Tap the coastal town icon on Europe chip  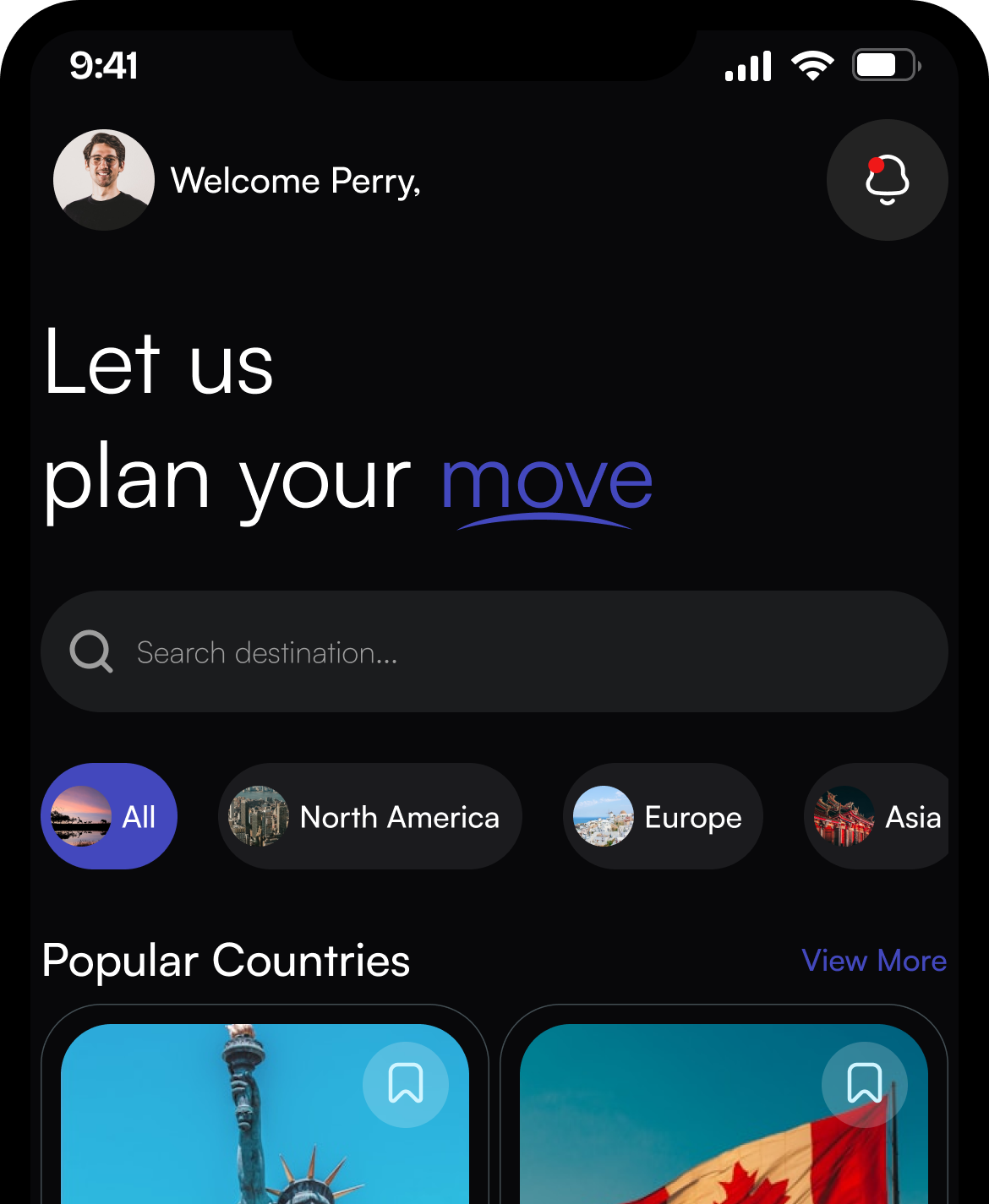click(604, 816)
